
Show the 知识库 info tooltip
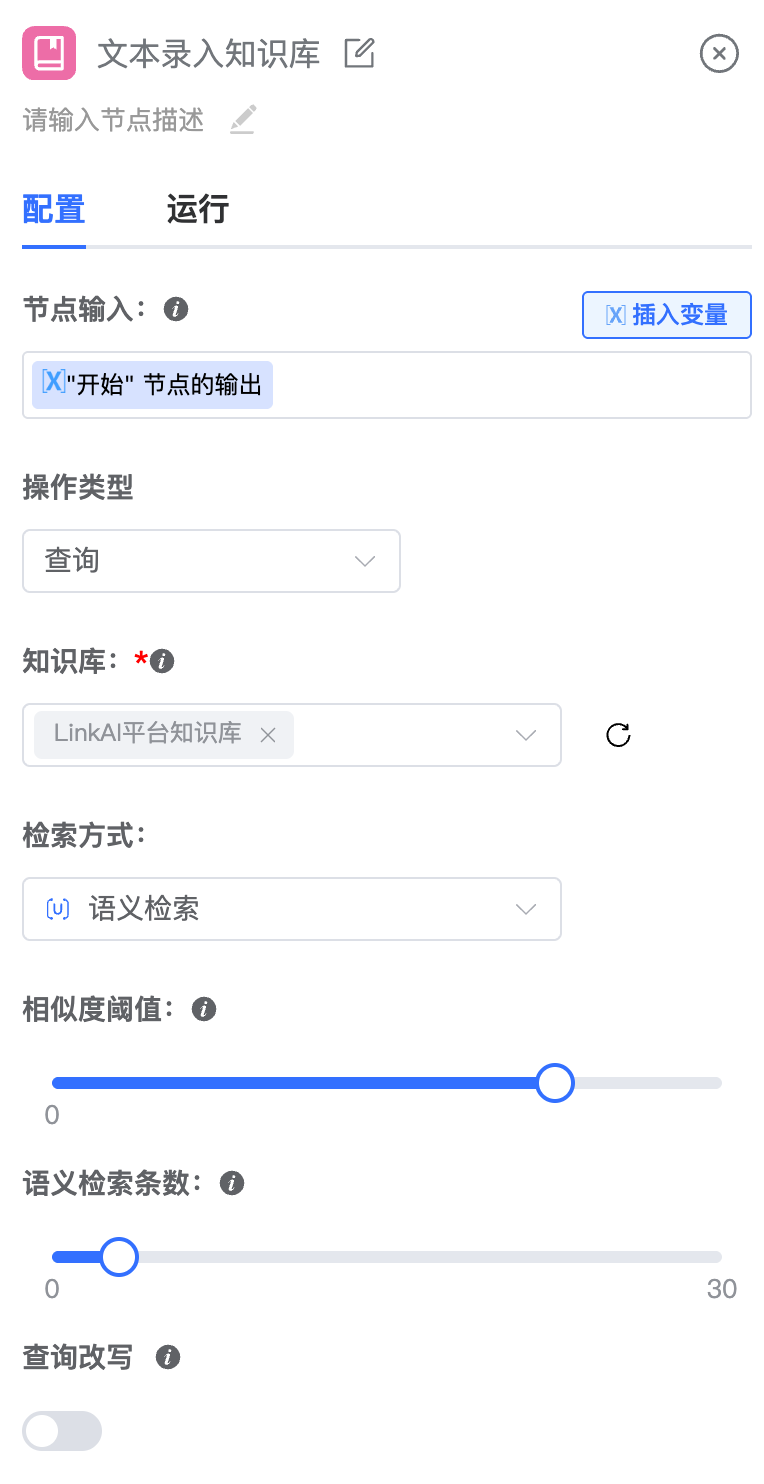pos(162,661)
